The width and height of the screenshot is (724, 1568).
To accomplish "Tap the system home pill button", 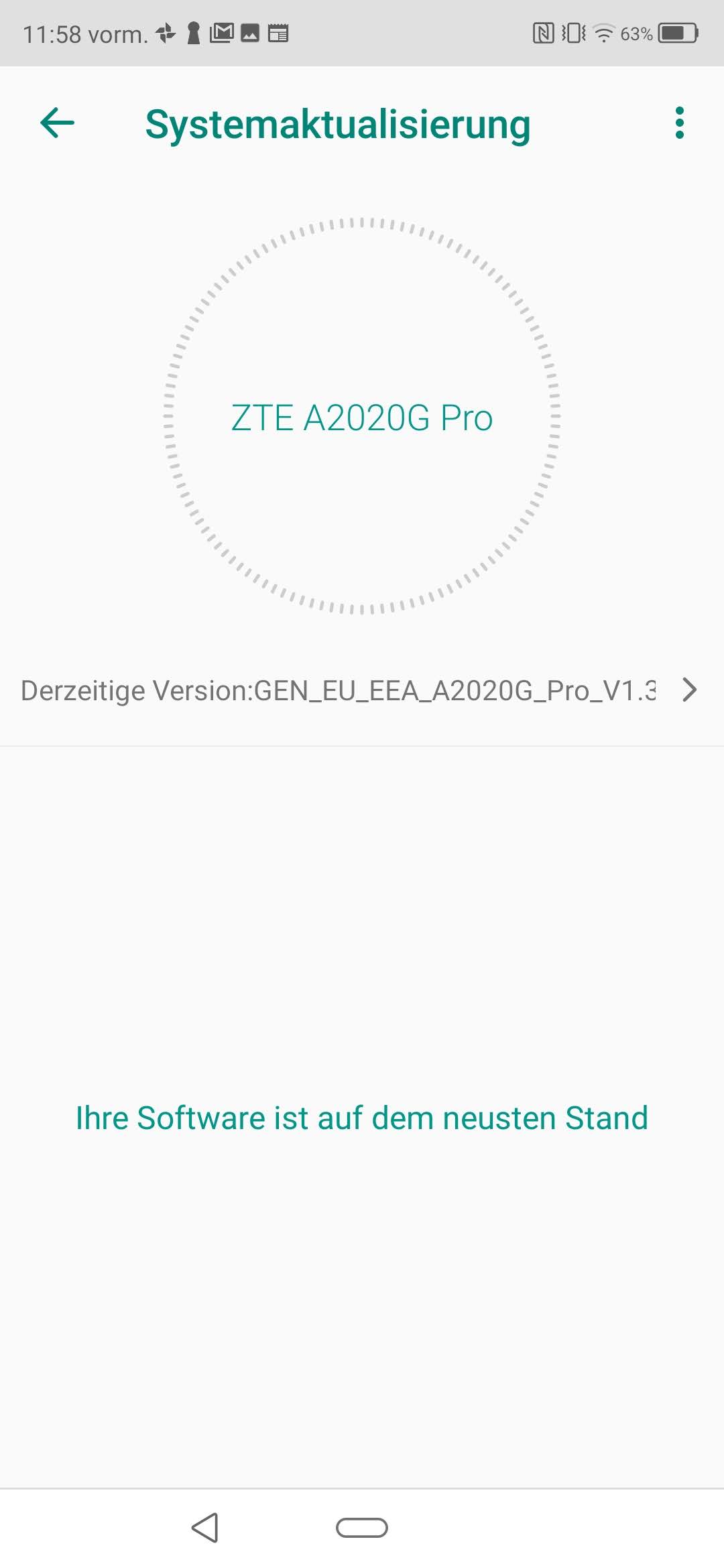I will (362, 1528).
